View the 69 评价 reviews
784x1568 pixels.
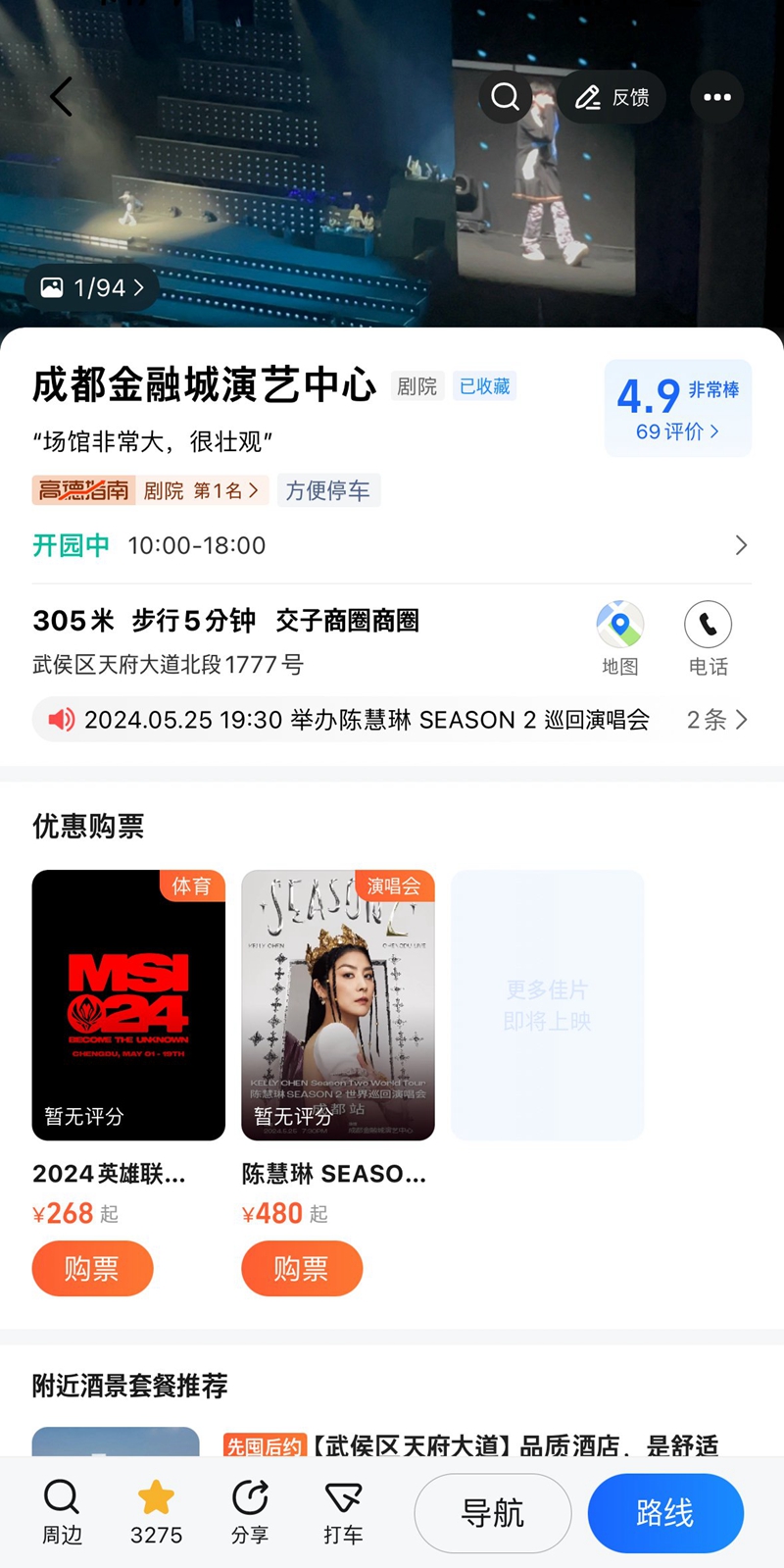677,431
